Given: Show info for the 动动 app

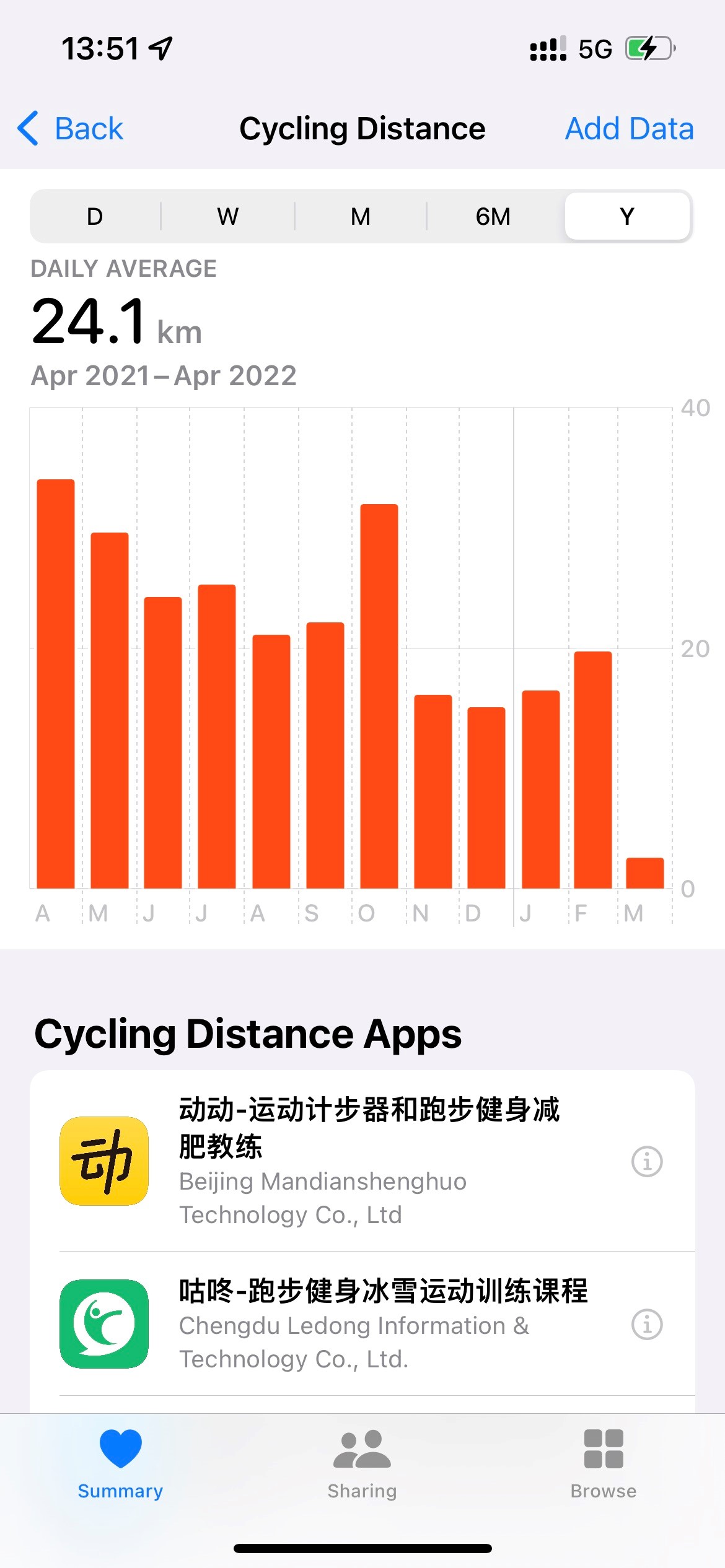Looking at the screenshot, I should tap(647, 1161).
